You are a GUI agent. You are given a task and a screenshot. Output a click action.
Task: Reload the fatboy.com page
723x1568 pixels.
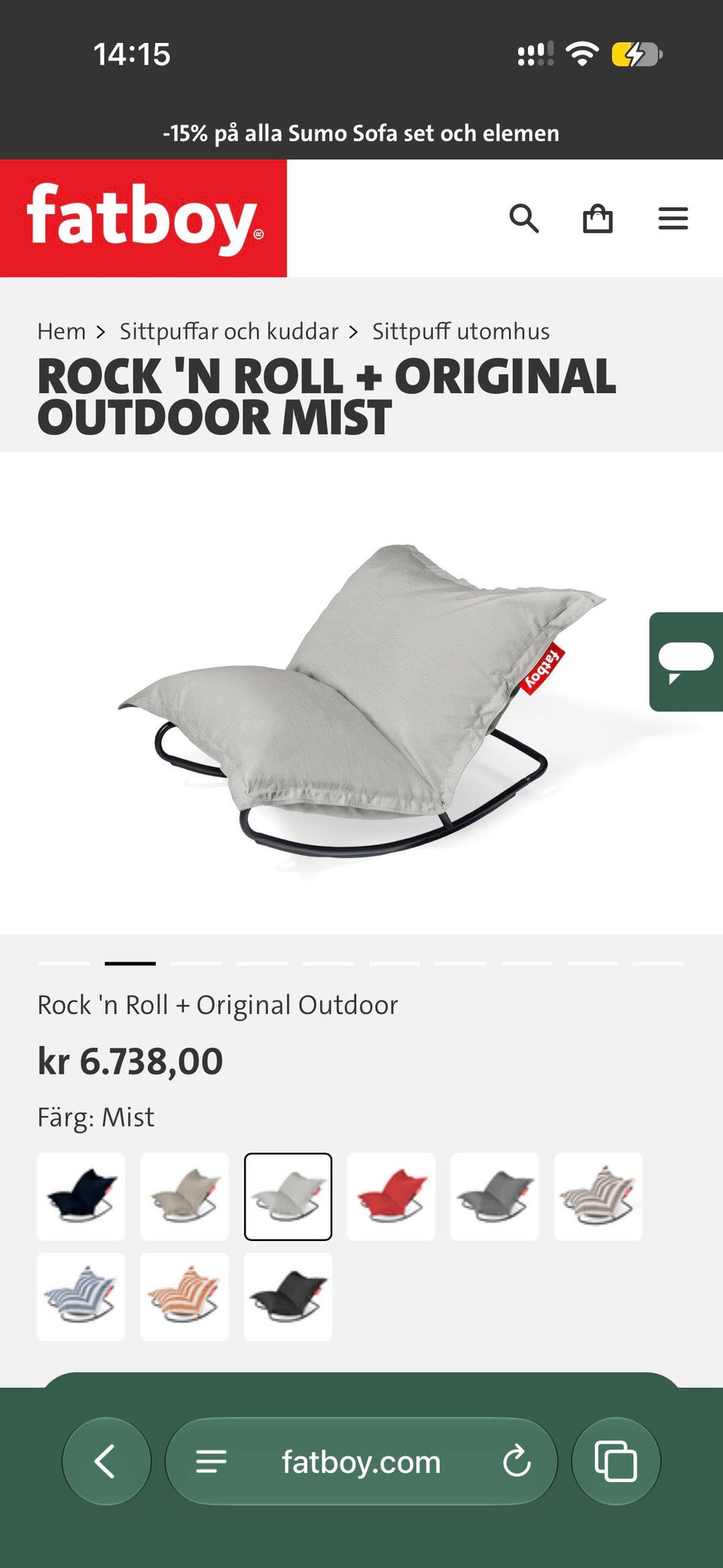pos(517,1462)
